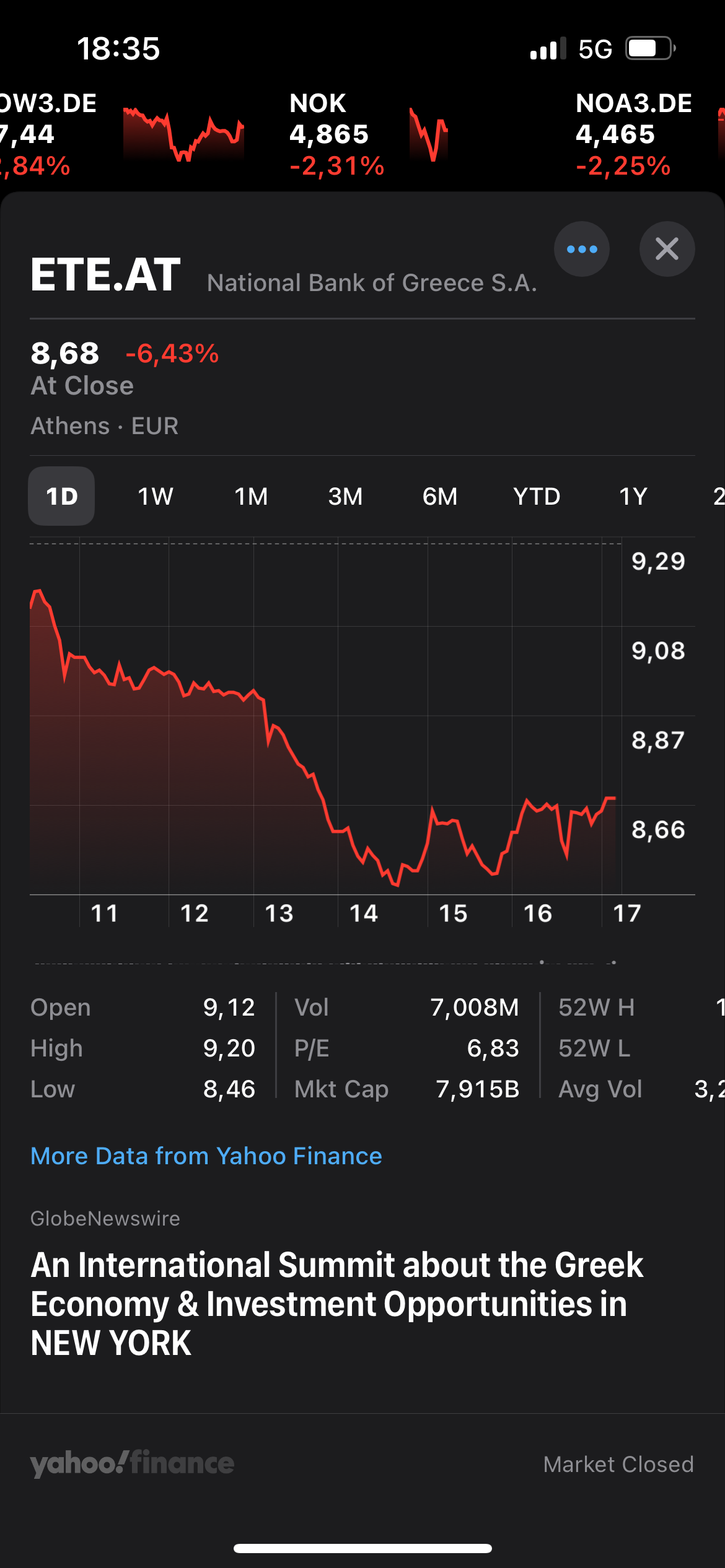Open the three-dot more options menu
The image size is (725, 1568).
coord(581,249)
